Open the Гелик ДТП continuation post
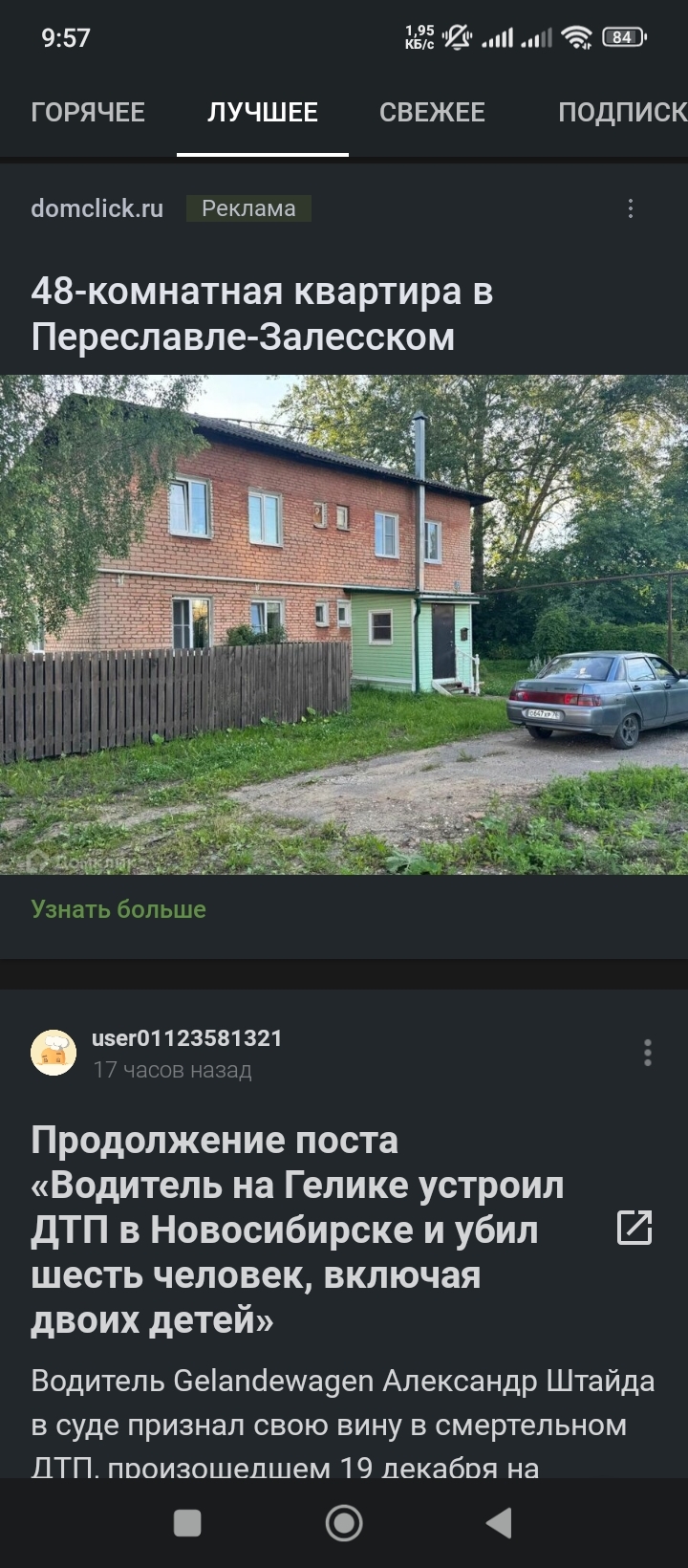The width and height of the screenshot is (688, 1568). point(296,1230)
